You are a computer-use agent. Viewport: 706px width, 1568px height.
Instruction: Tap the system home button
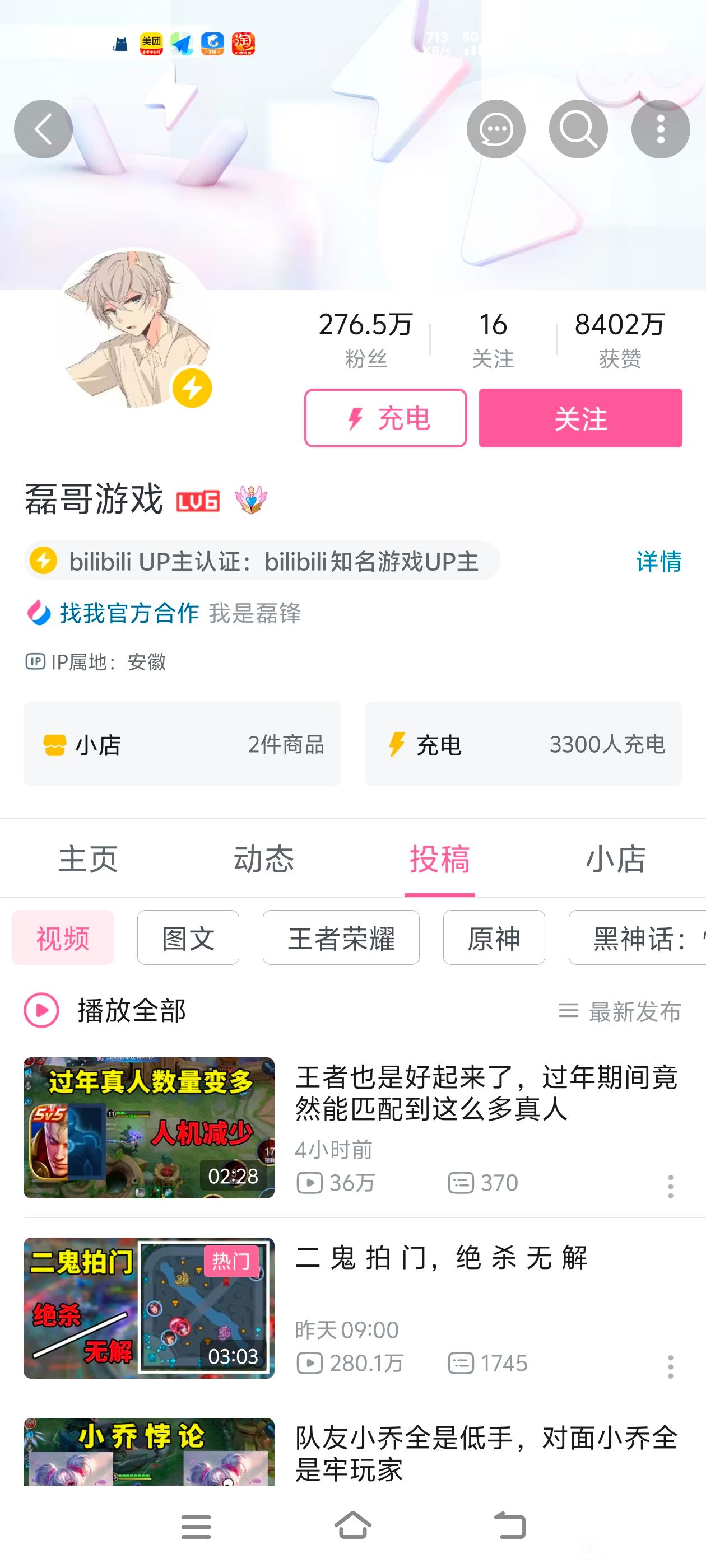coord(352,1526)
